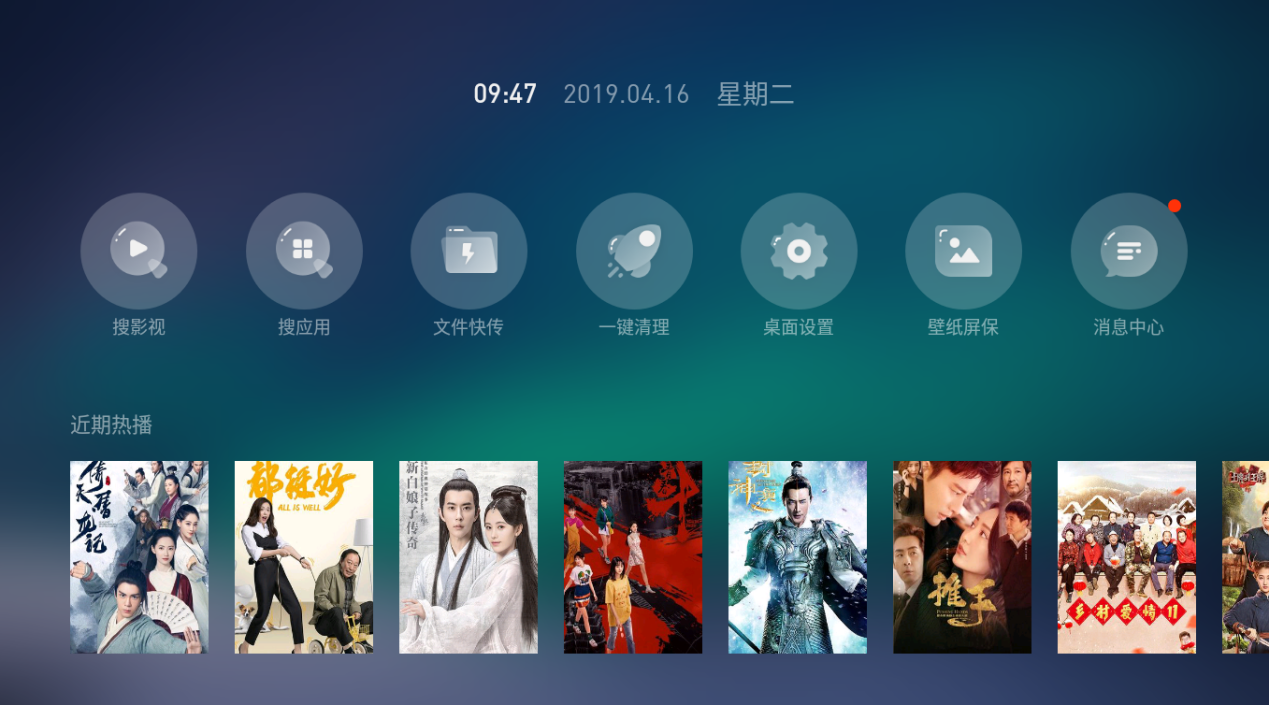Select the 推手 drama poster
This screenshot has height=705, width=1269.
(962, 557)
